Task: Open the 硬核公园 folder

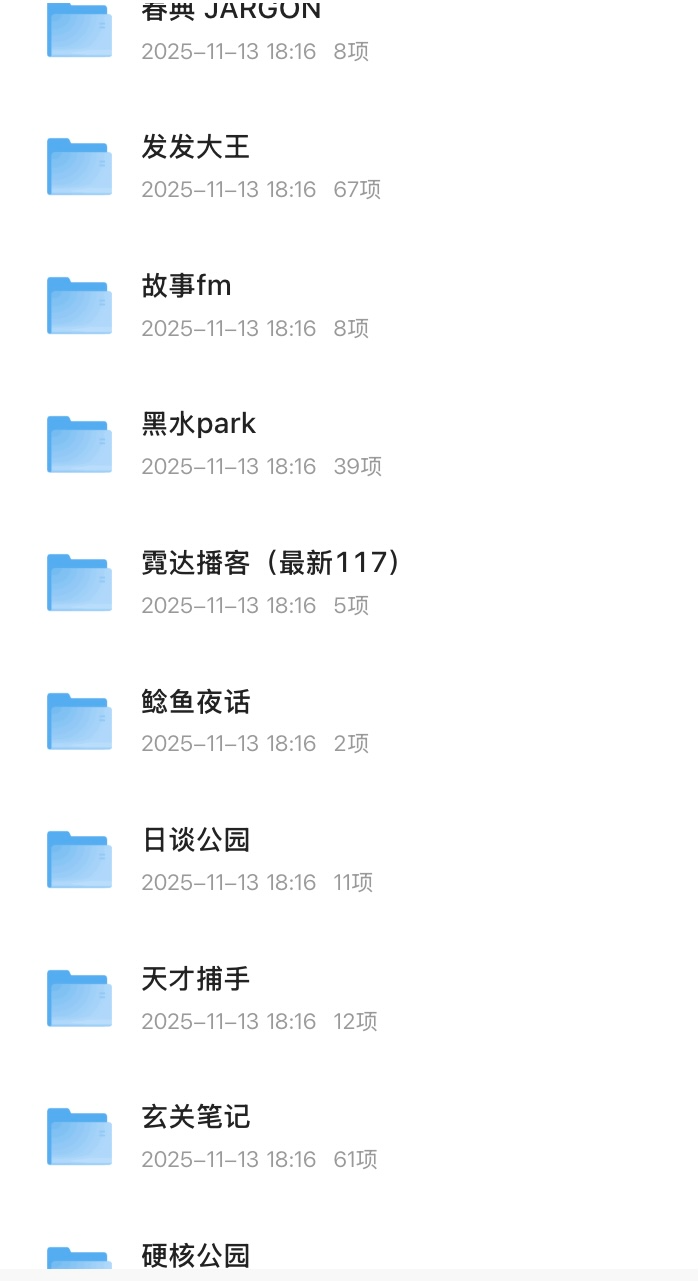Action: pyautogui.click(x=196, y=1256)
